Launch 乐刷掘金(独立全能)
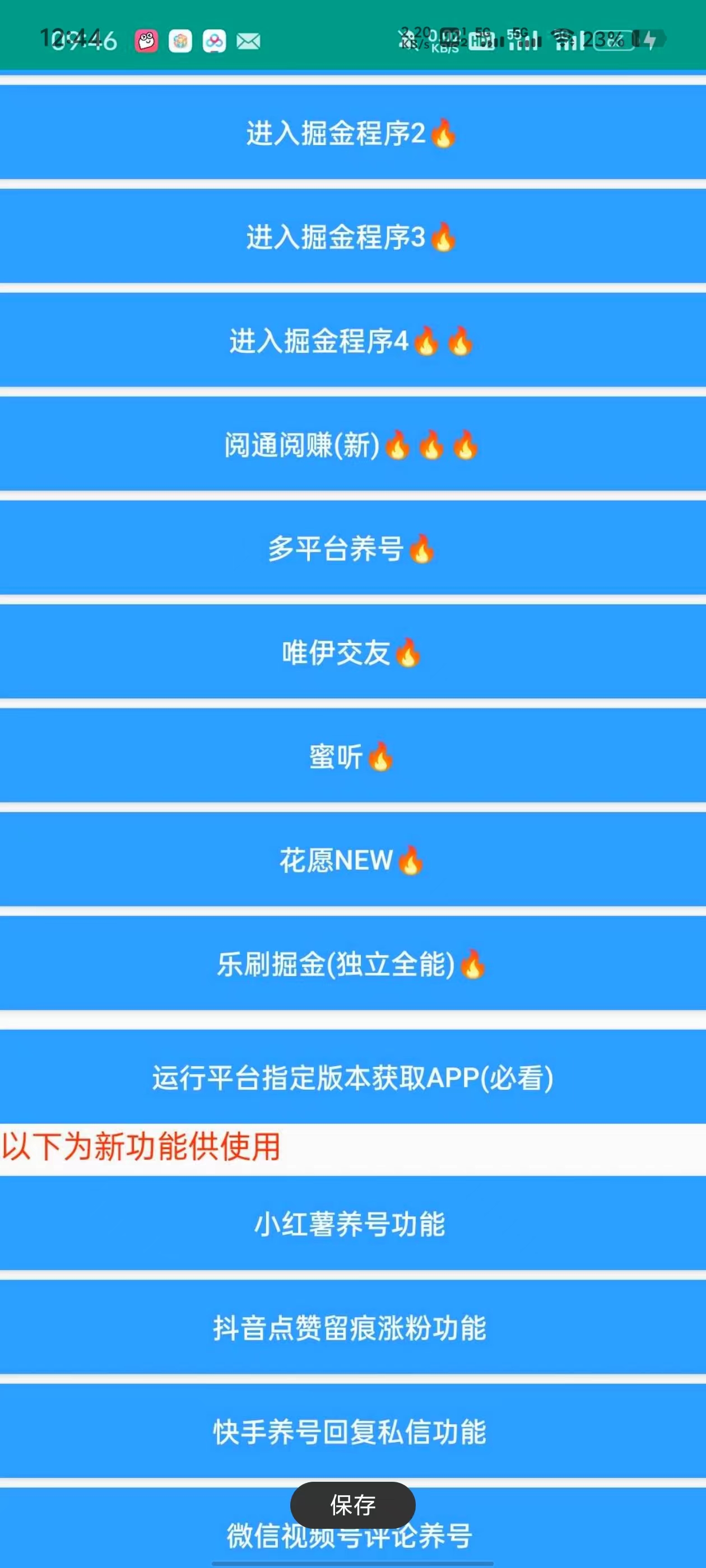The image size is (706, 1568). pos(352,964)
